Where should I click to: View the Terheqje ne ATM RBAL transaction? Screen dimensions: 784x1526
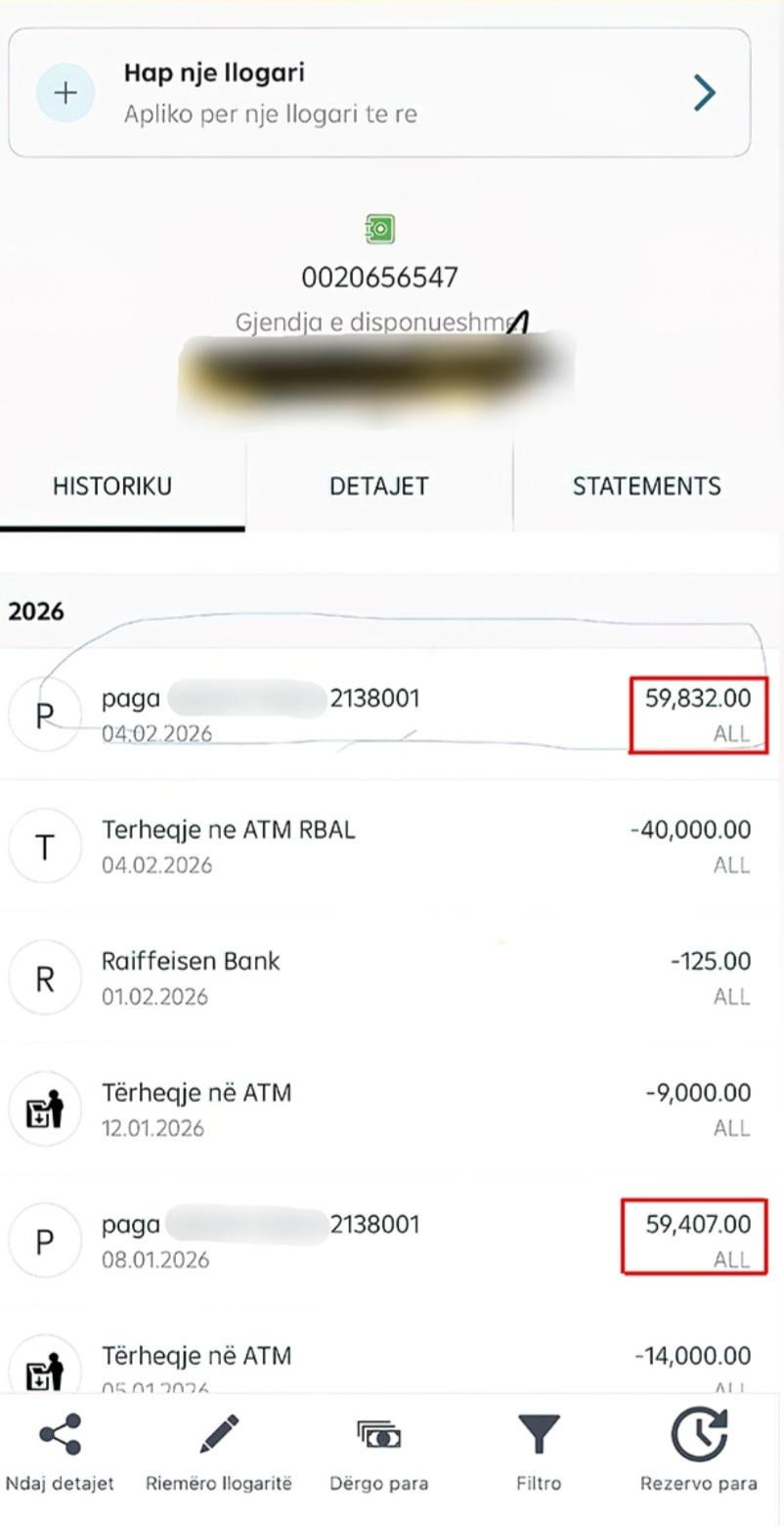pos(391,847)
